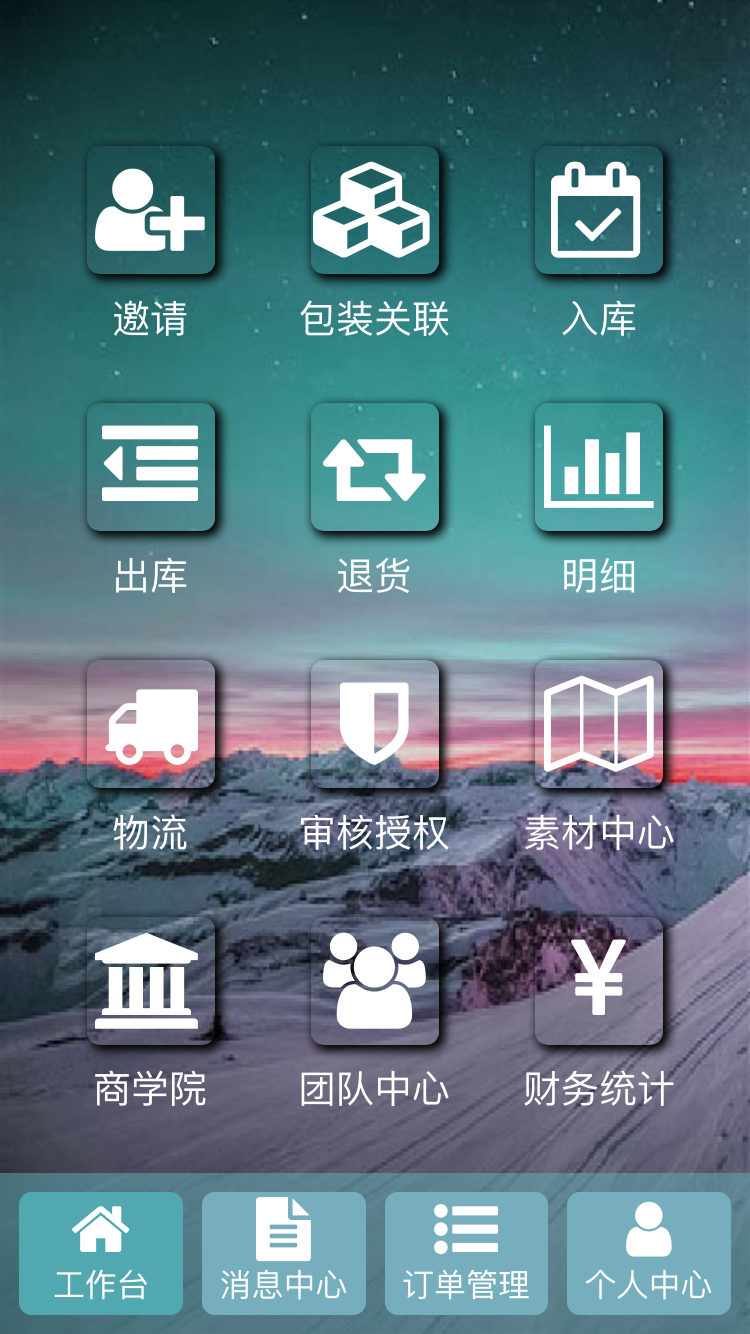Screen dimensions: 750x1334
Task: Select the 退货 returns icon
Action: 374,467
